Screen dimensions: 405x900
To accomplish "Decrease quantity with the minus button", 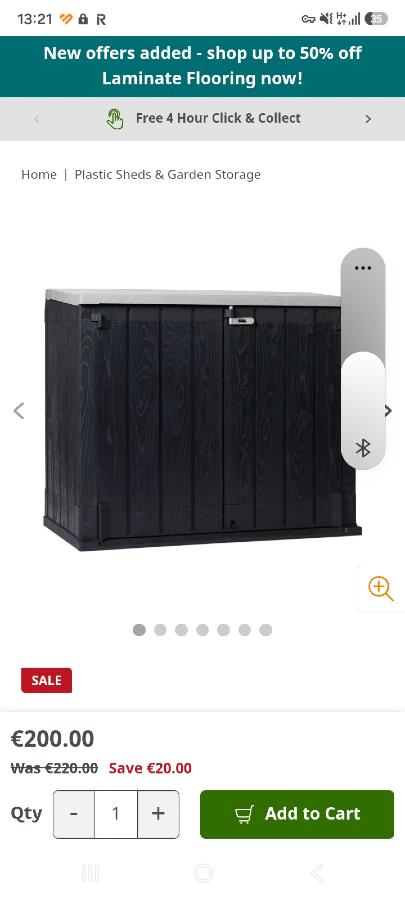I will 74,814.
